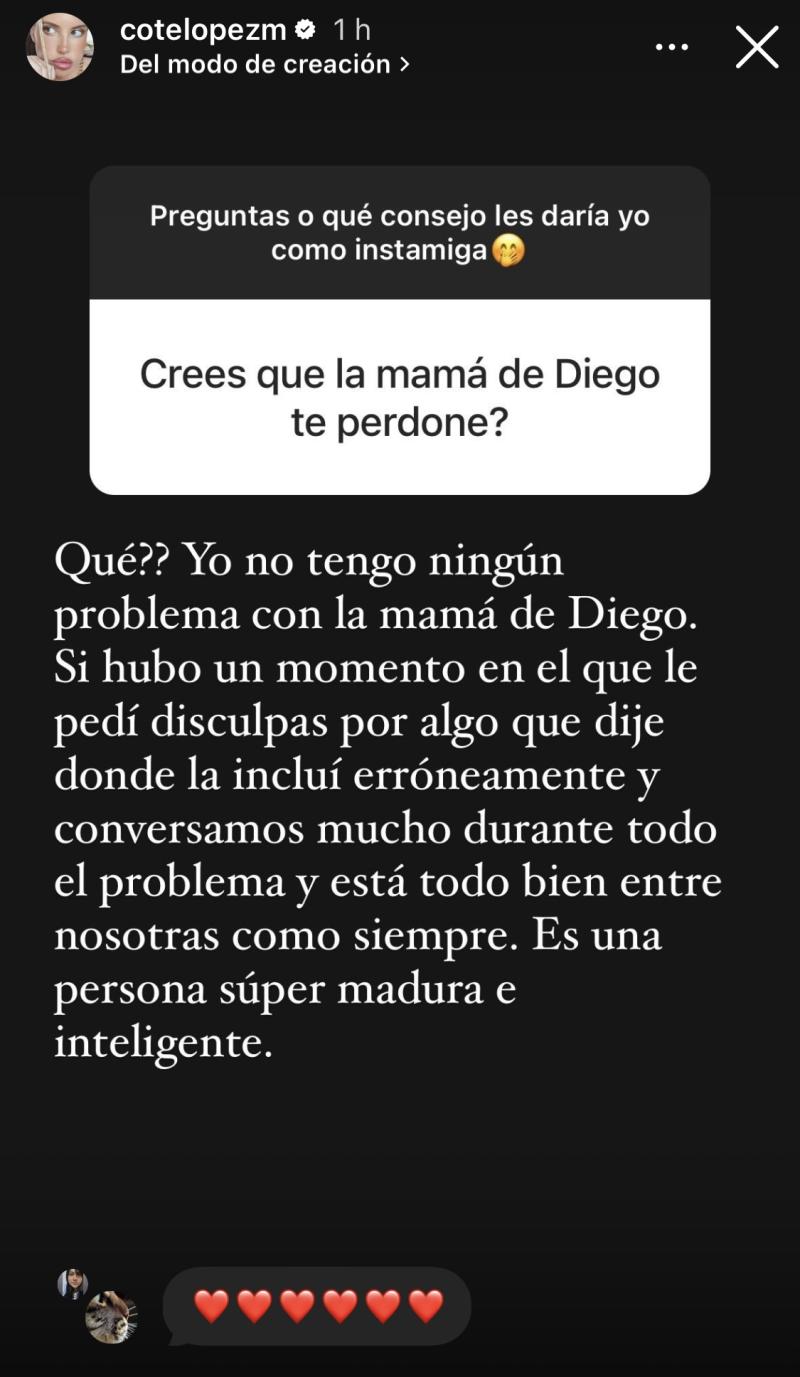Select the heart reply message bubble
Viewport: 800px width, 1377px height.
pyautogui.click(x=320, y=1303)
